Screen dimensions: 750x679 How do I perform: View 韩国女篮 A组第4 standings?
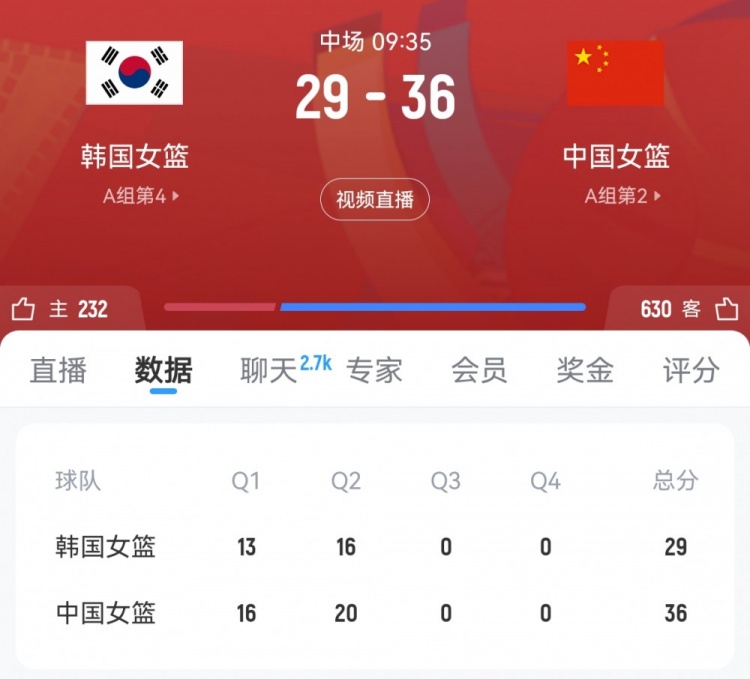point(141,196)
